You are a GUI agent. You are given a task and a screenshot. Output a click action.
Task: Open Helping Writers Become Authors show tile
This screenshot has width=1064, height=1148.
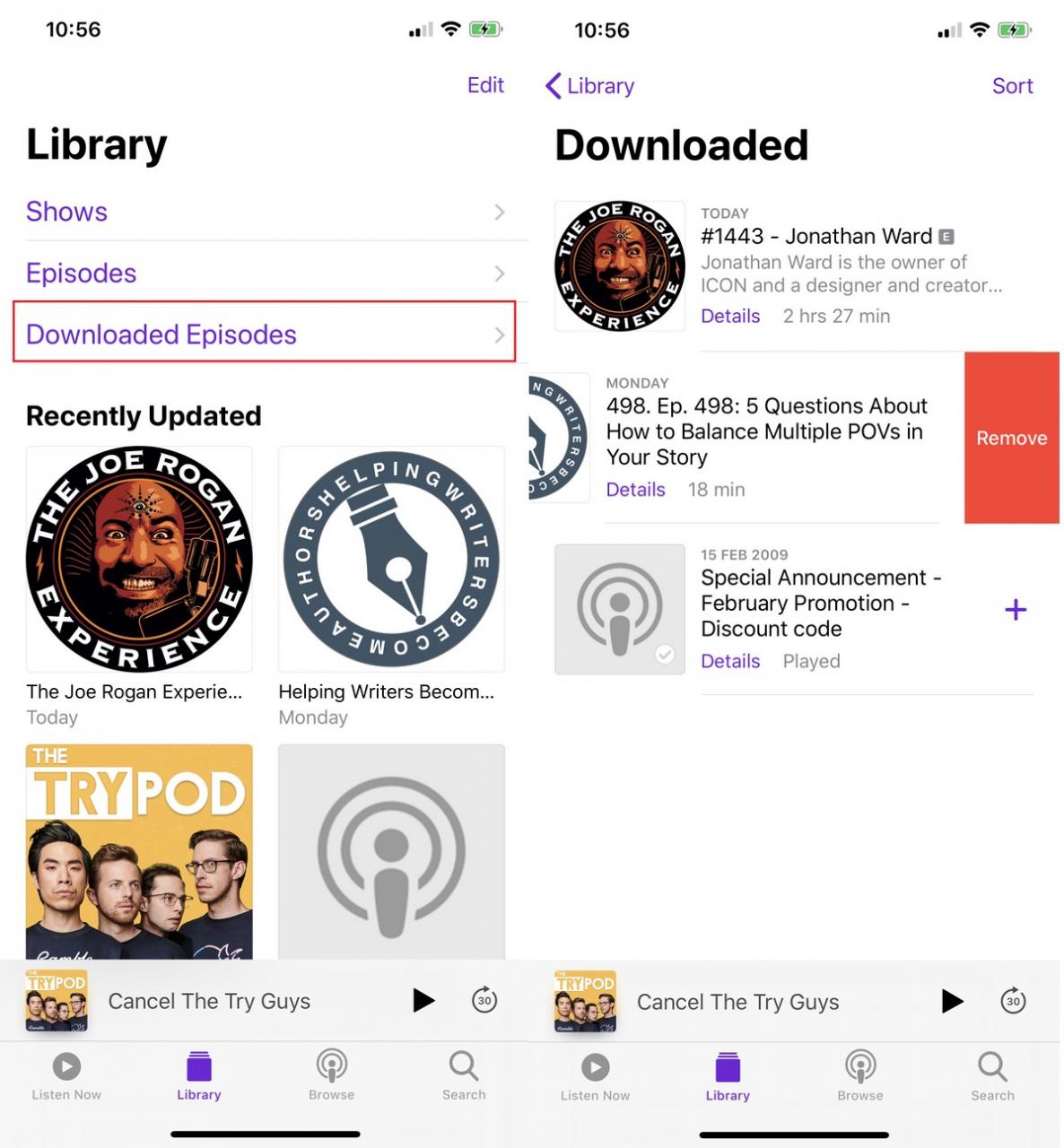391,560
